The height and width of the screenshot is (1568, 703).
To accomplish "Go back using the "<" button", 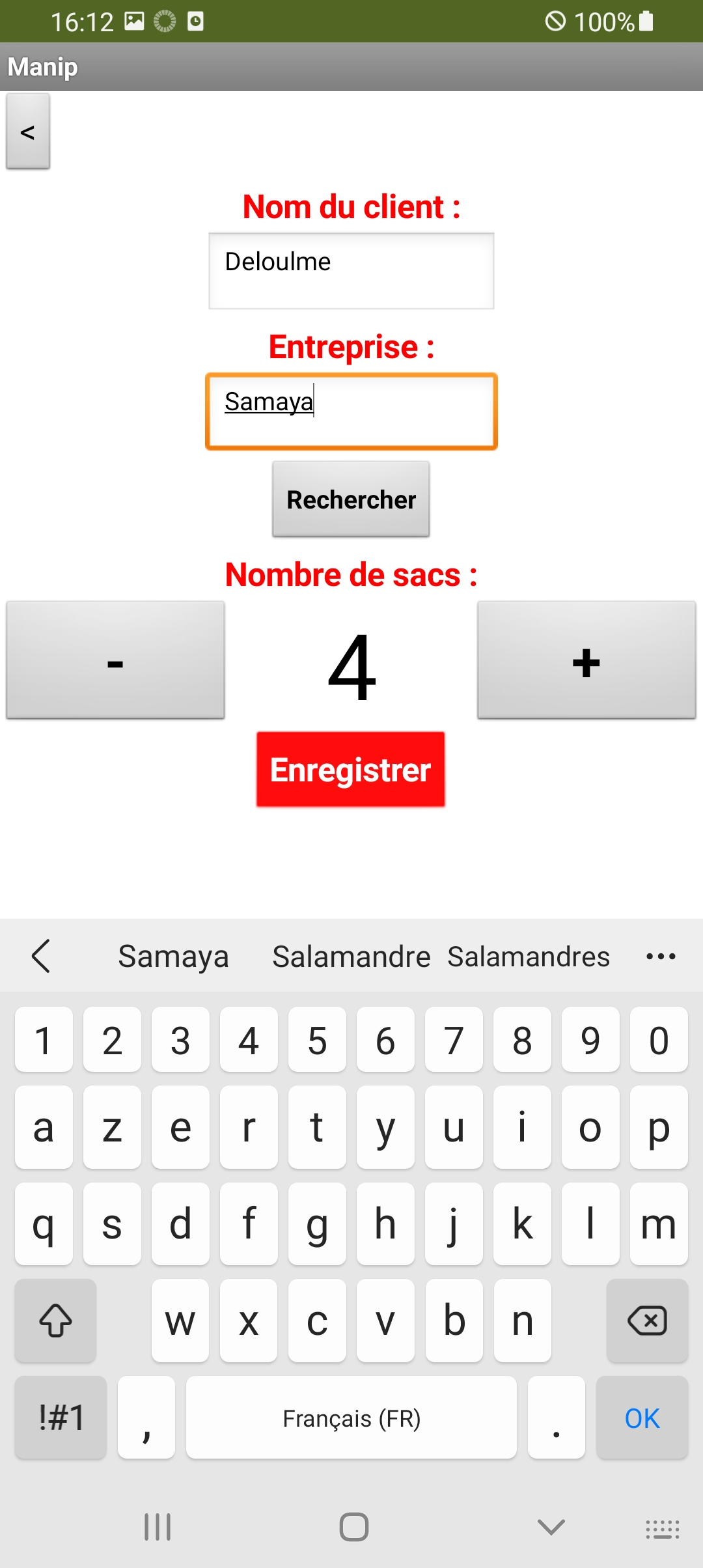I will pos(28,132).
